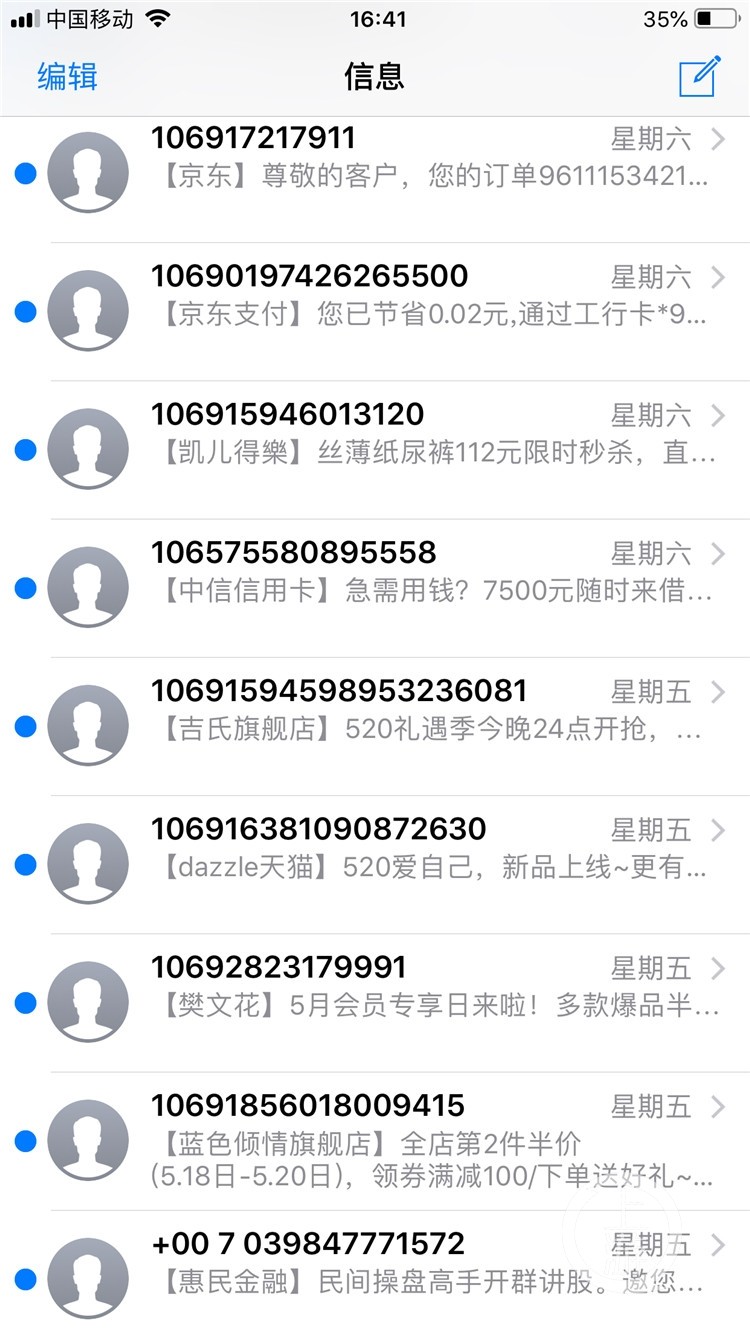This screenshot has width=750, height=1333.
Task: Open the 樊文花 member day message
Action: click(430, 987)
